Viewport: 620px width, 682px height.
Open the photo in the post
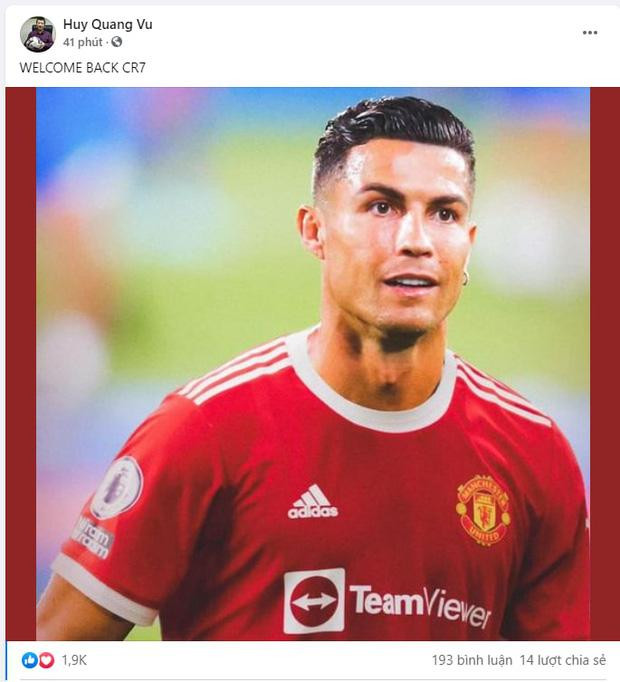click(x=312, y=363)
